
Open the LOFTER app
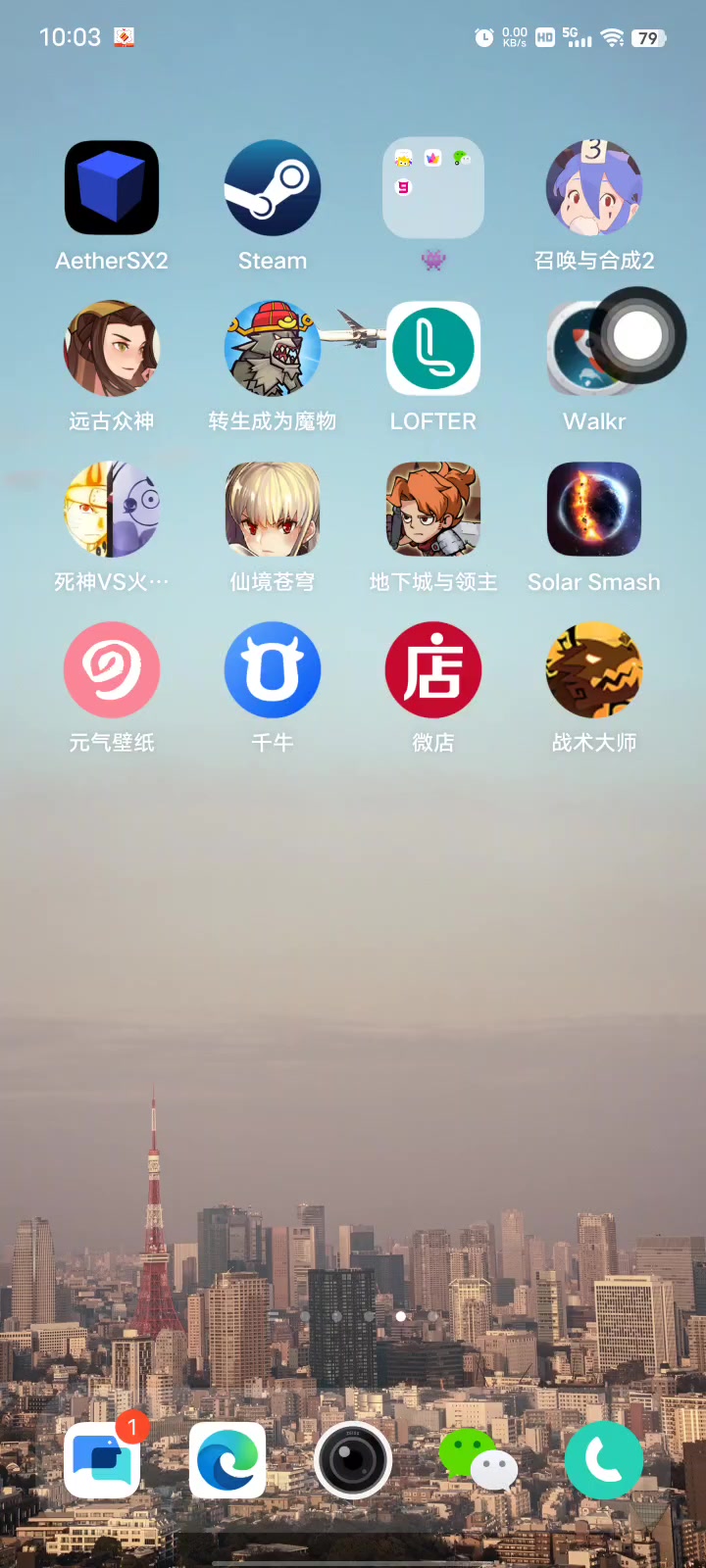(432, 349)
